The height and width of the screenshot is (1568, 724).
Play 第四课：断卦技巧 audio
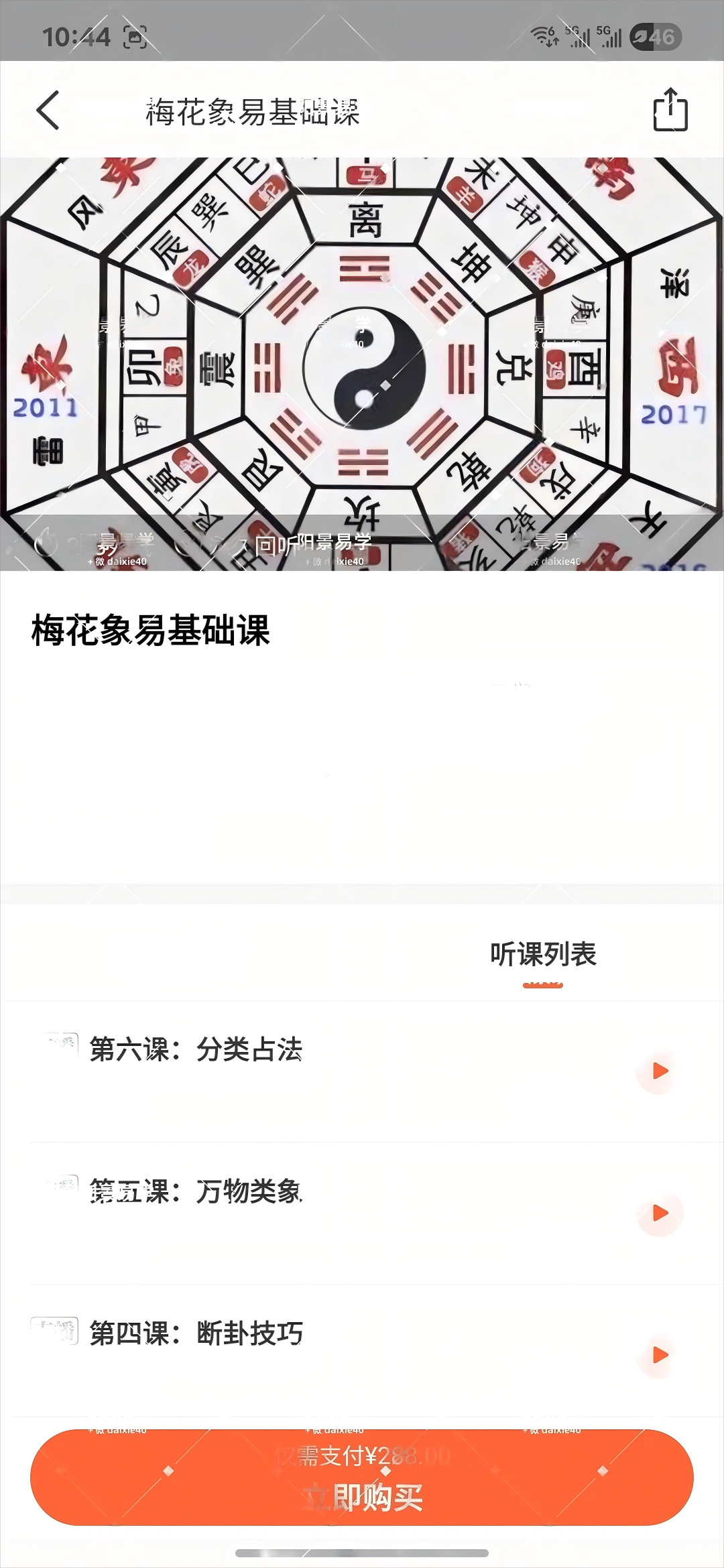pos(660,1355)
